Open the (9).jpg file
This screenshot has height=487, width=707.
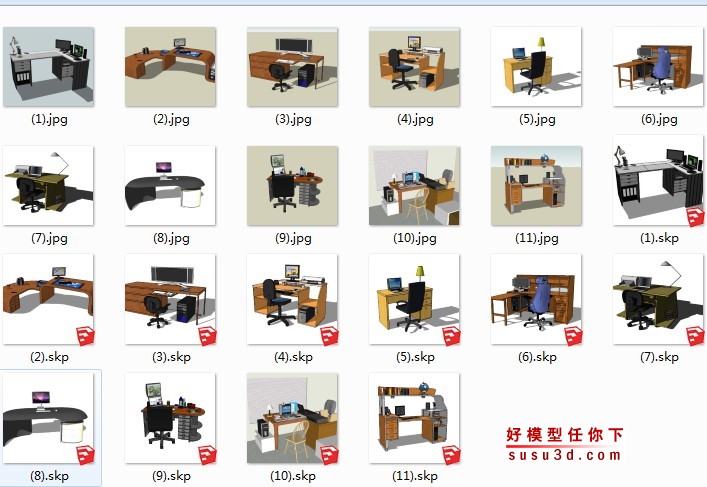292,186
